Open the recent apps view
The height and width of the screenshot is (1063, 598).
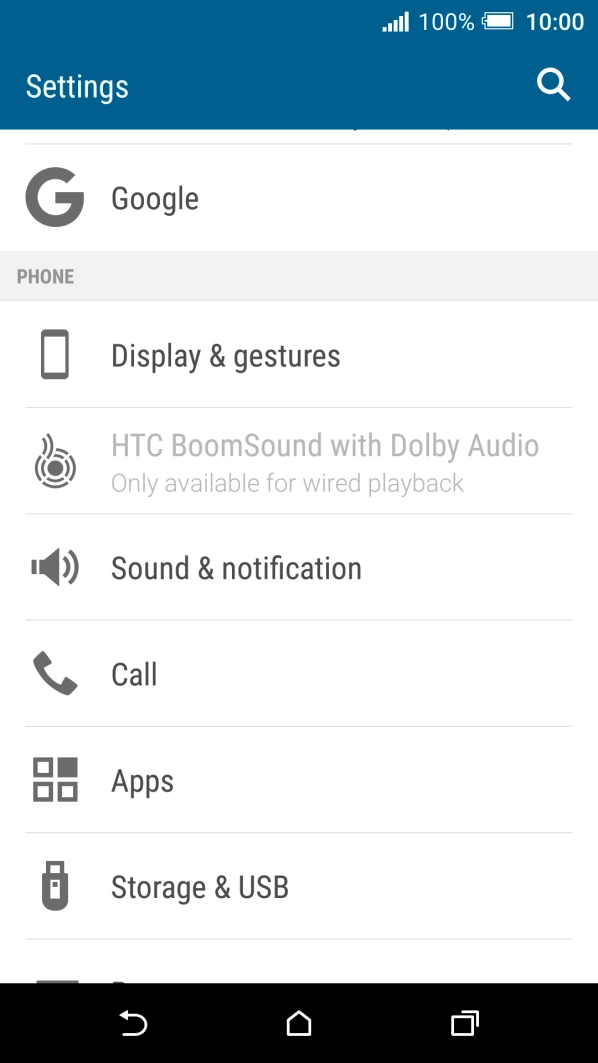pos(465,1023)
